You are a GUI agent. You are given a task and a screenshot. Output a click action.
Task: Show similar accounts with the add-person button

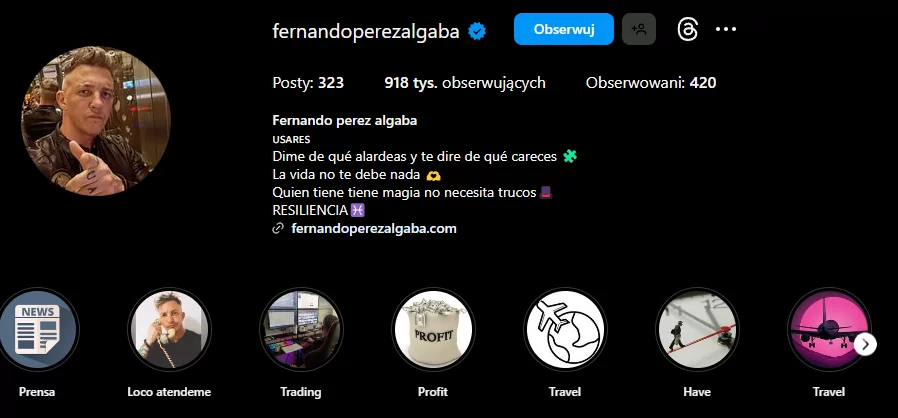click(639, 30)
